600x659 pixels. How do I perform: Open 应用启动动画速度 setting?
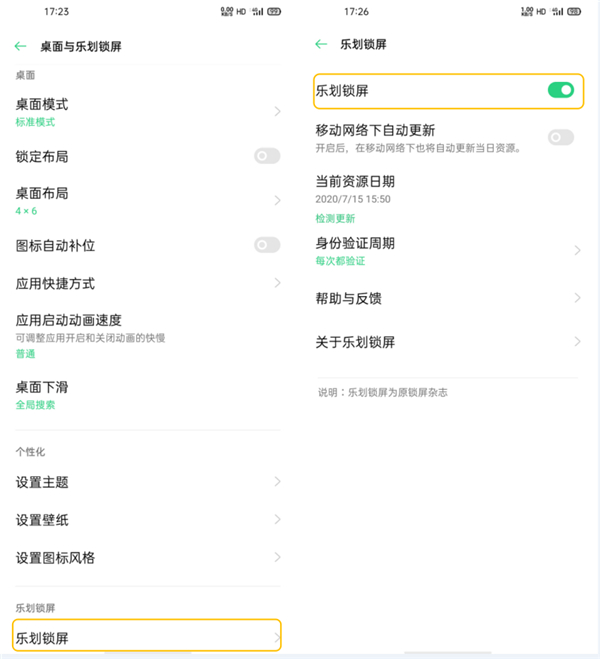(x=147, y=335)
